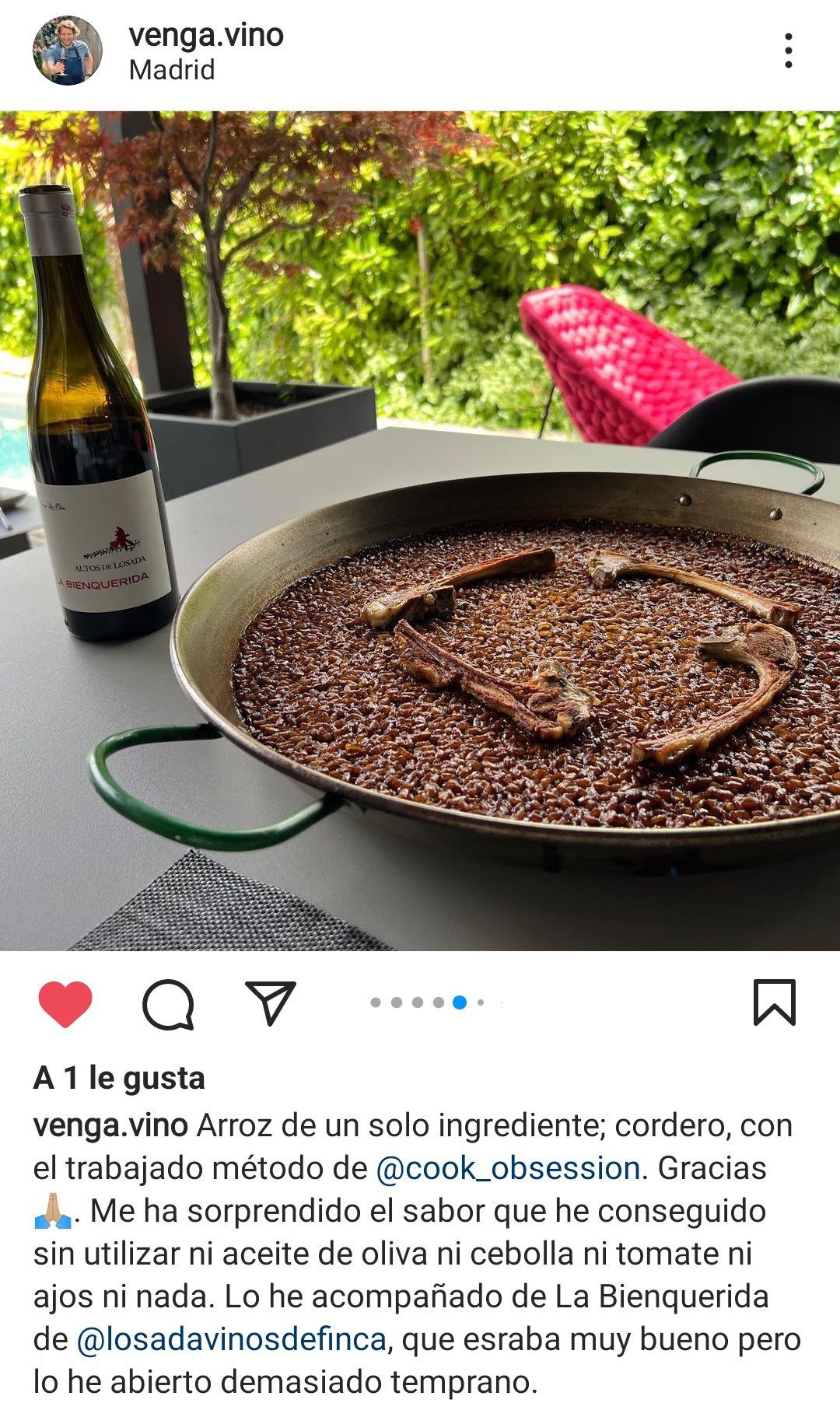Open venga.vino name in the caption
Viewport: 840px width, 1417px height.
pyautogui.click(x=110, y=1125)
